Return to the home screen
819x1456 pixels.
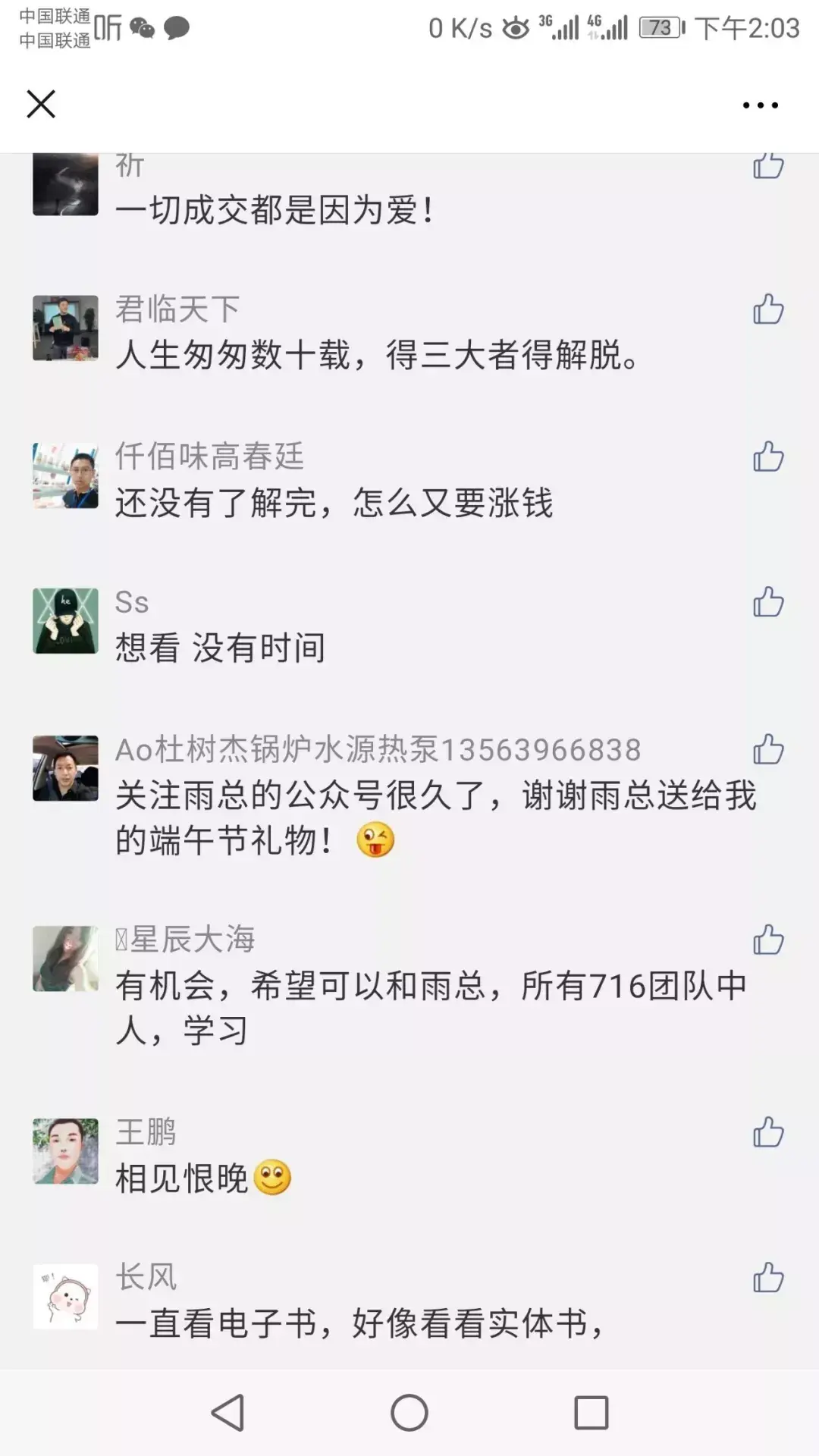(409, 1413)
